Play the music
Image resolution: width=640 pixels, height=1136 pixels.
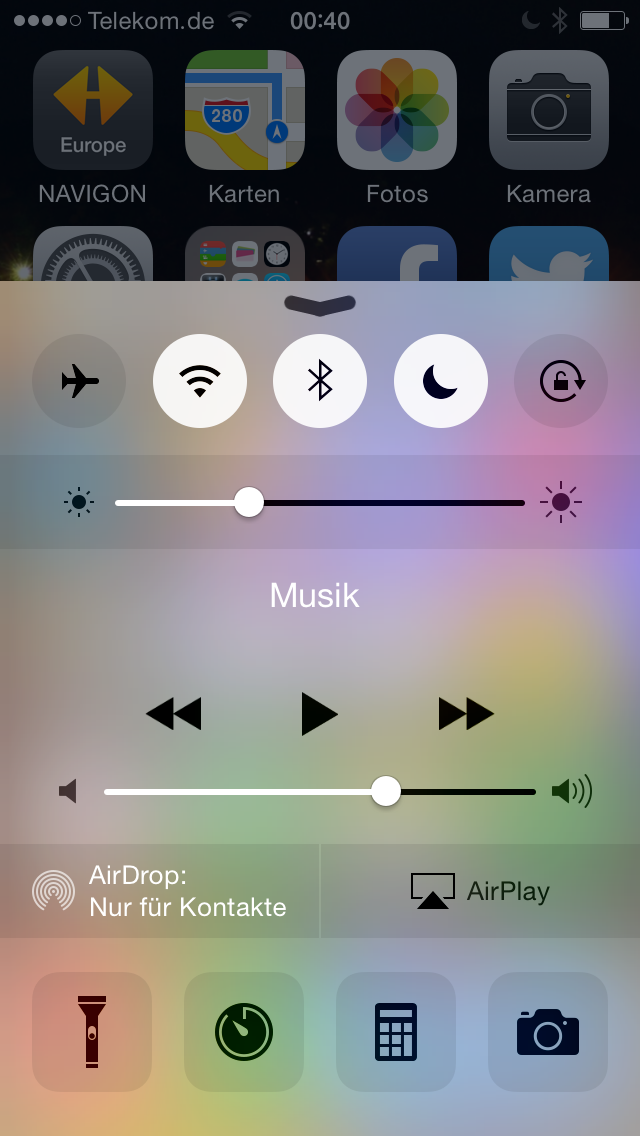[319, 714]
